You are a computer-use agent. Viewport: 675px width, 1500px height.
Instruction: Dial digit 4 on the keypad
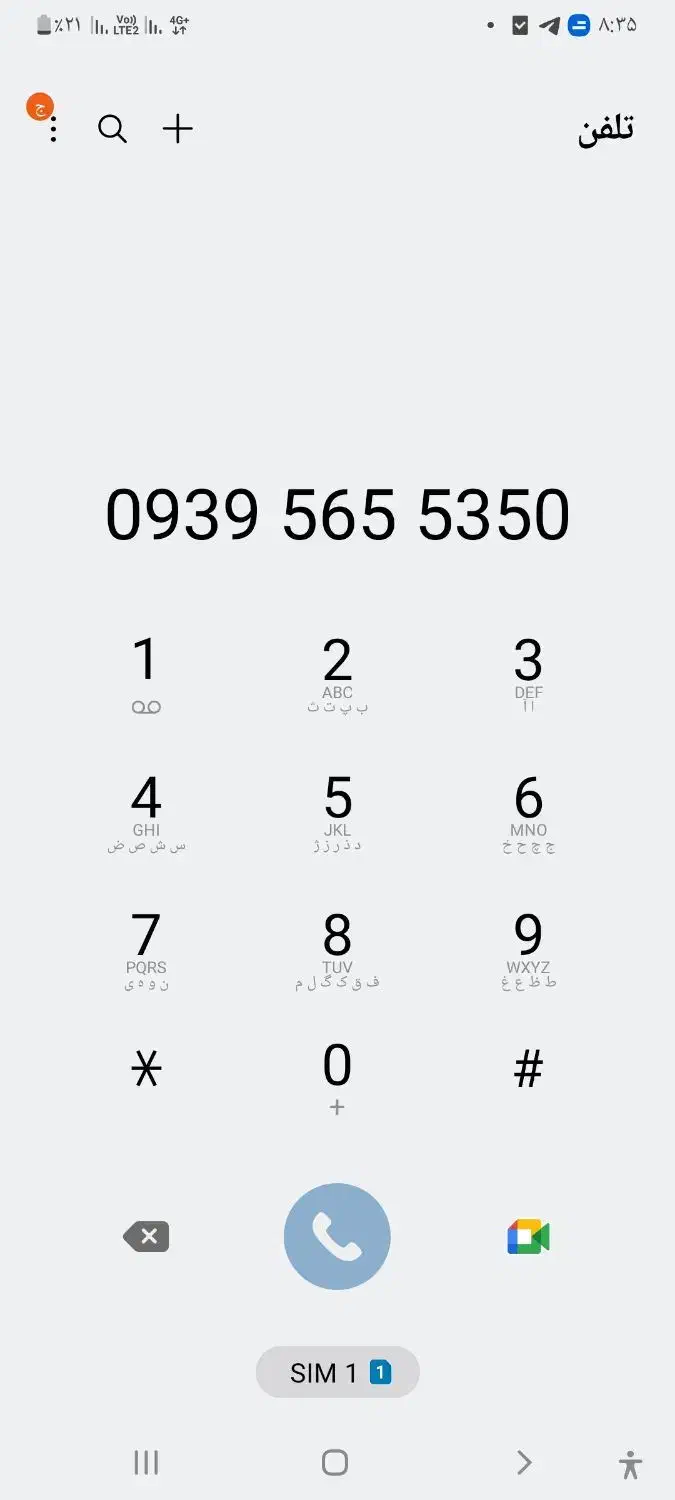click(146, 812)
